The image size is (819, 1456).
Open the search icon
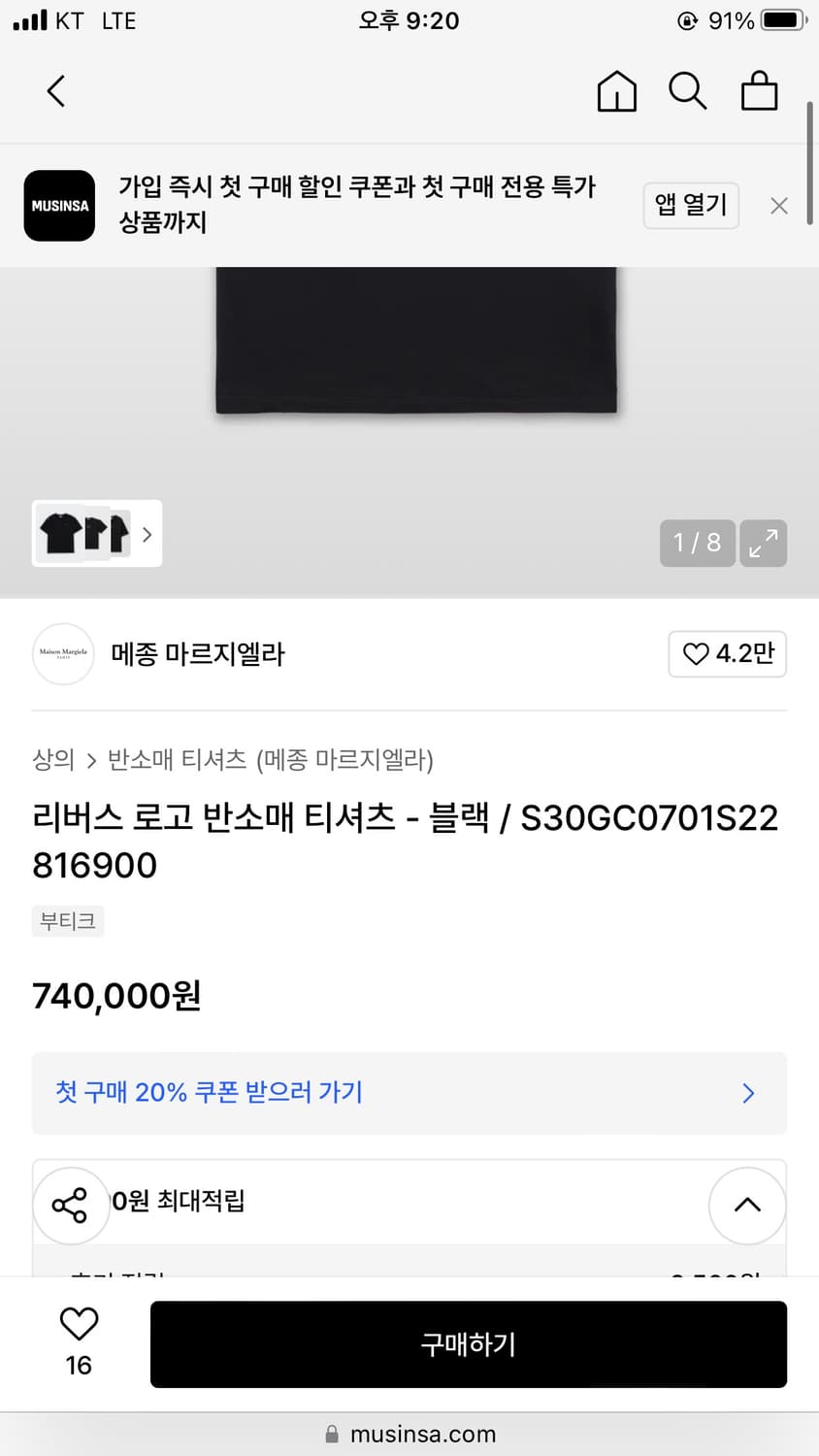688,90
